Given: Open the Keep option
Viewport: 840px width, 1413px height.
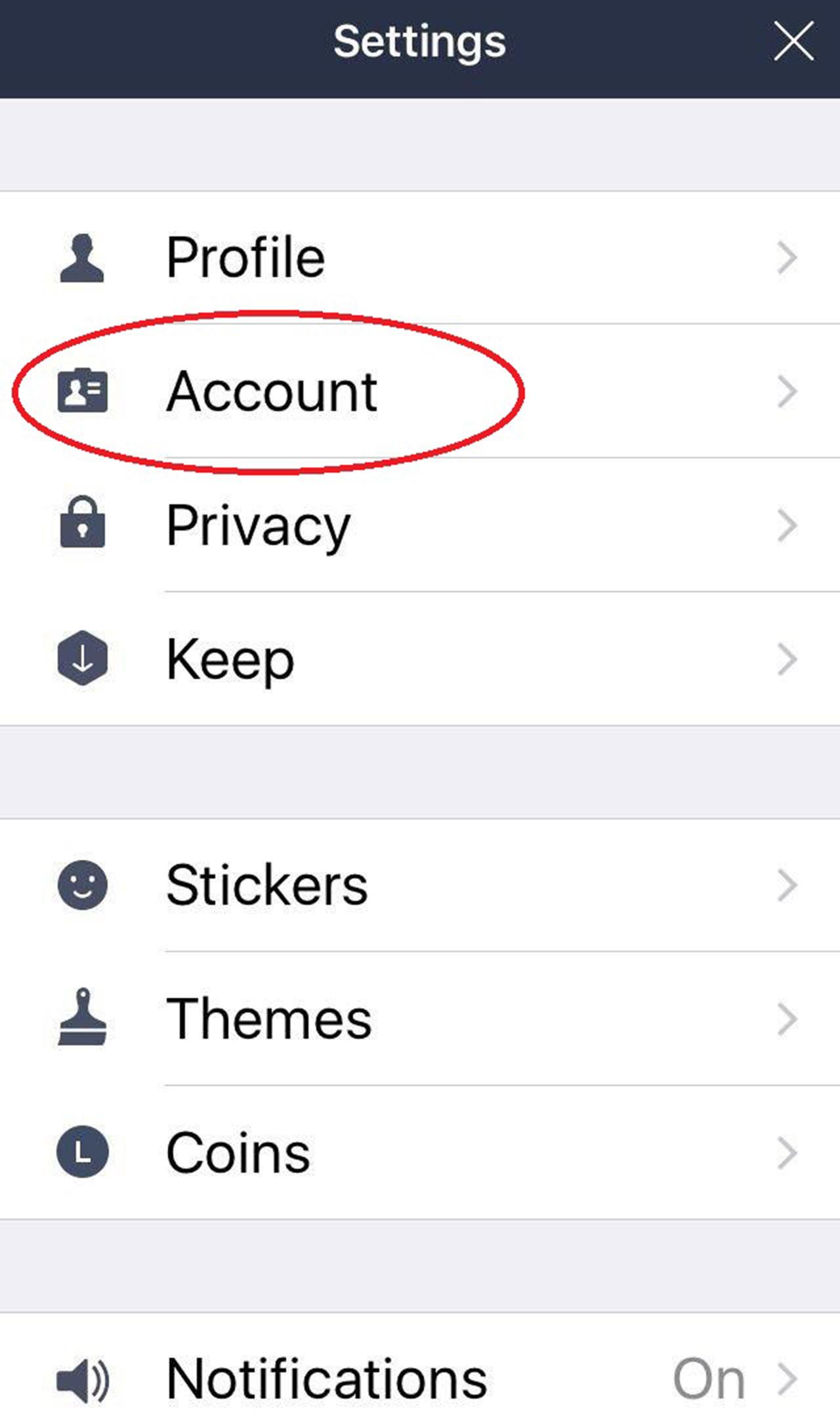Looking at the screenshot, I should 420,659.
